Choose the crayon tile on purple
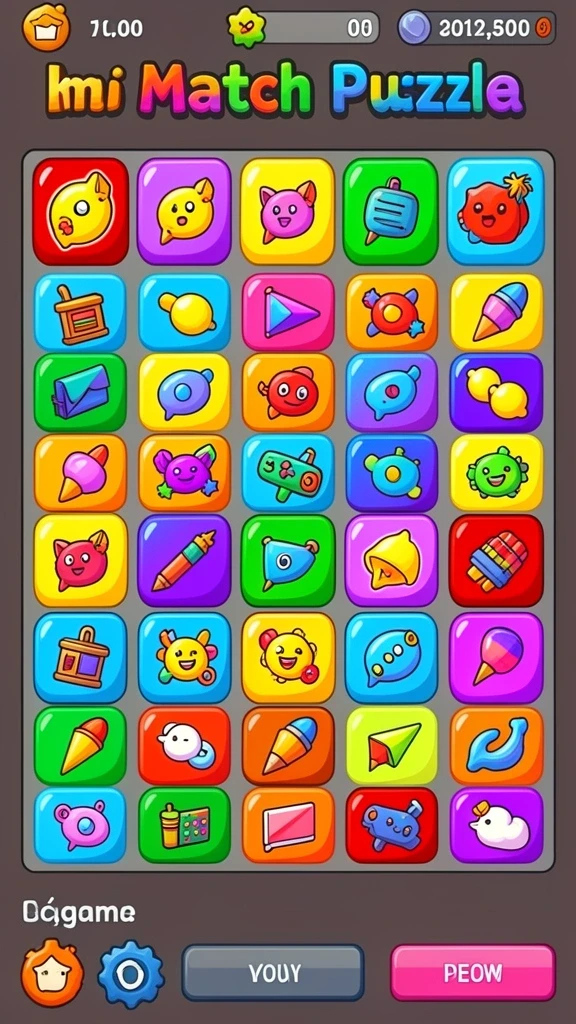The width and height of the screenshot is (576, 1024). click(184, 560)
